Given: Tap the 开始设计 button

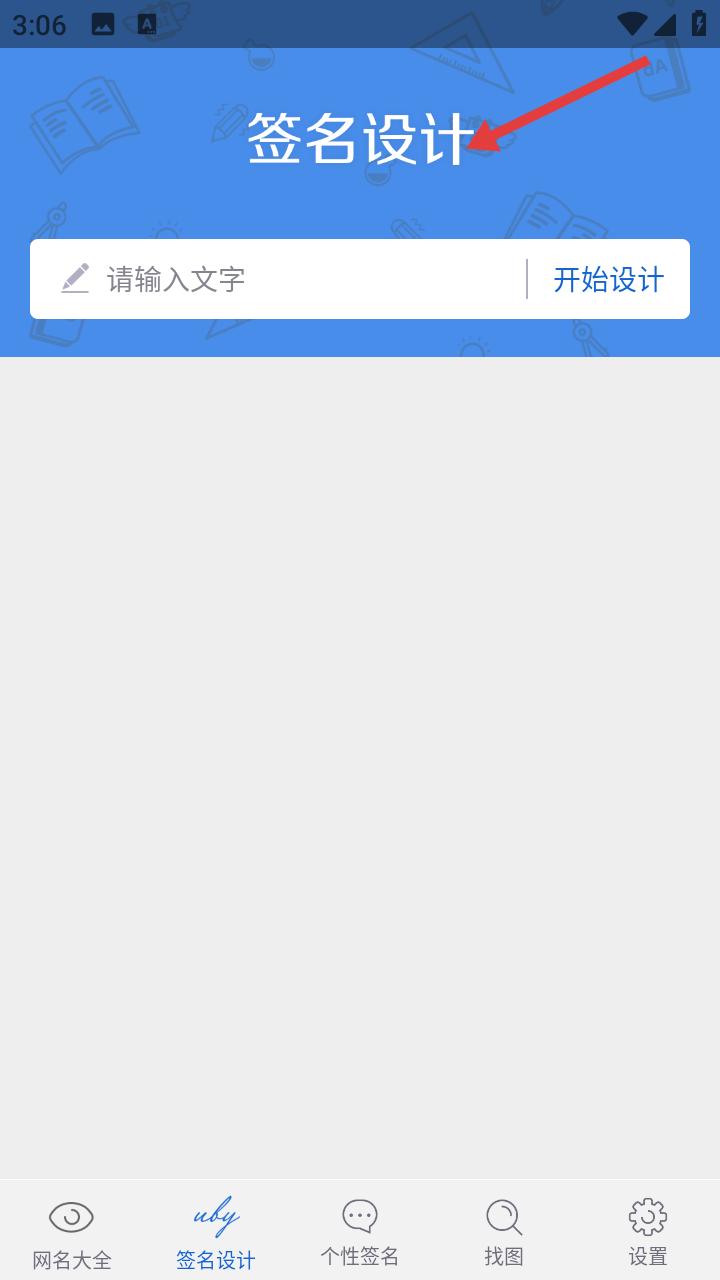Looking at the screenshot, I should pos(608,279).
